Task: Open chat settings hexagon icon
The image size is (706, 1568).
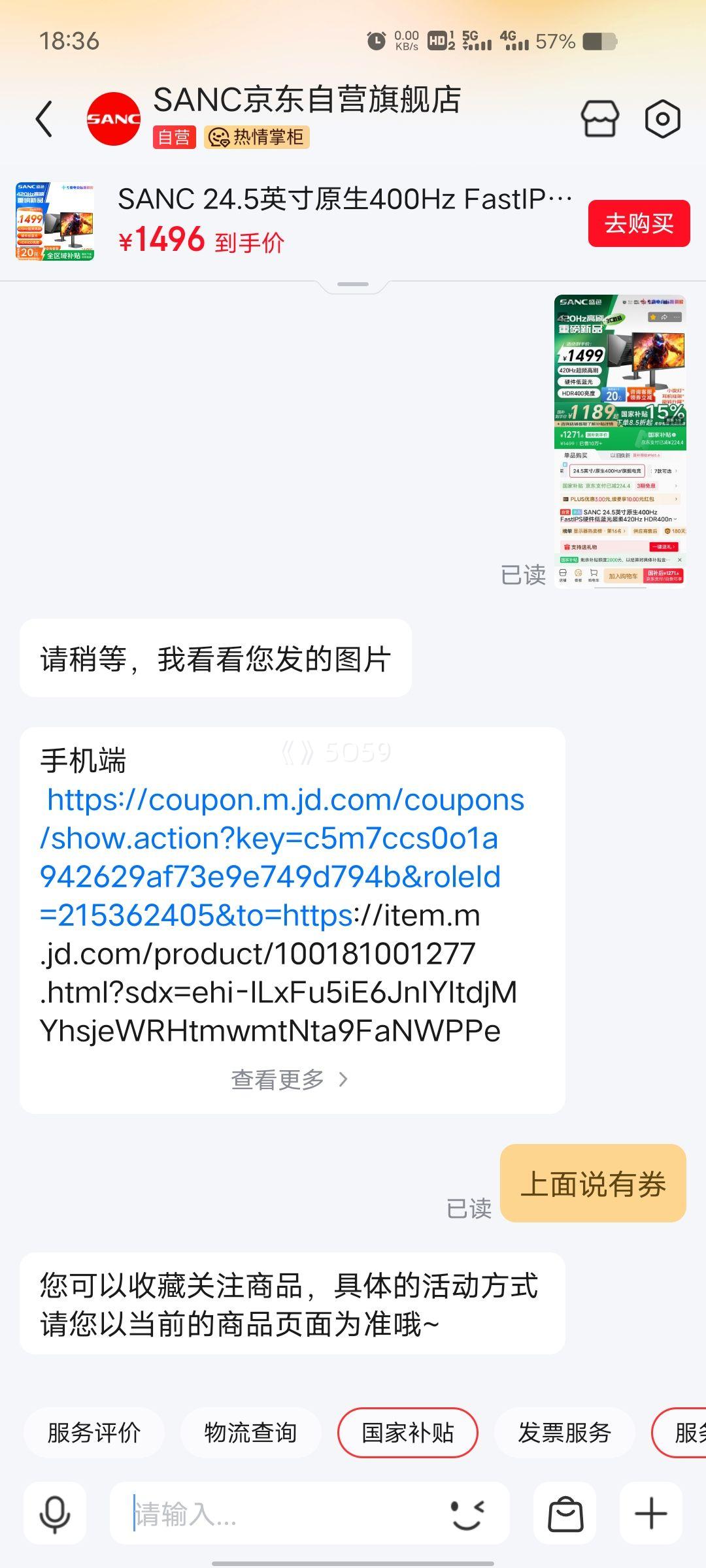Action: (x=662, y=119)
